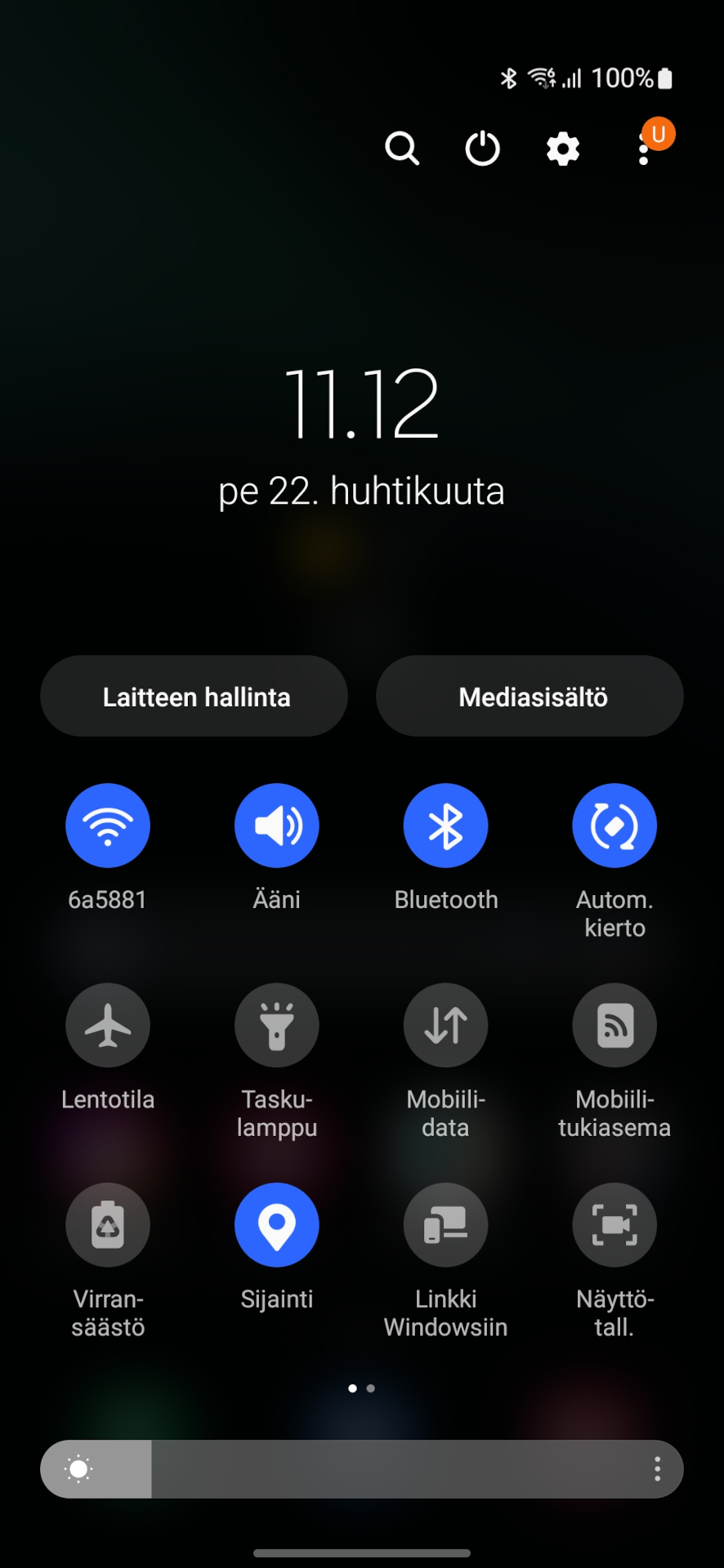724x1568 pixels.
Task: Turn on Taskulamppu
Action: [277, 1025]
